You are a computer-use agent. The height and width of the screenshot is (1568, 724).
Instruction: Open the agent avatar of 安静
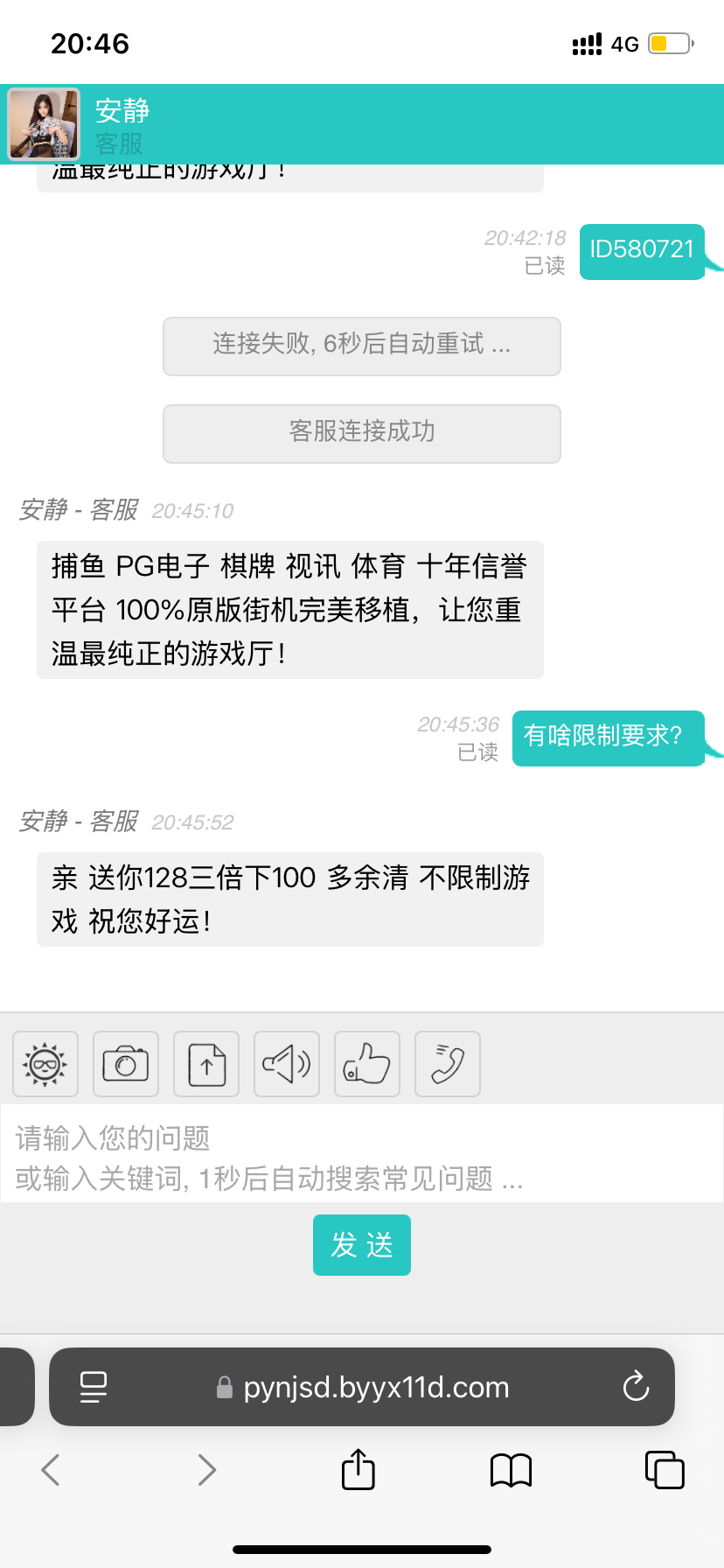[x=44, y=124]
